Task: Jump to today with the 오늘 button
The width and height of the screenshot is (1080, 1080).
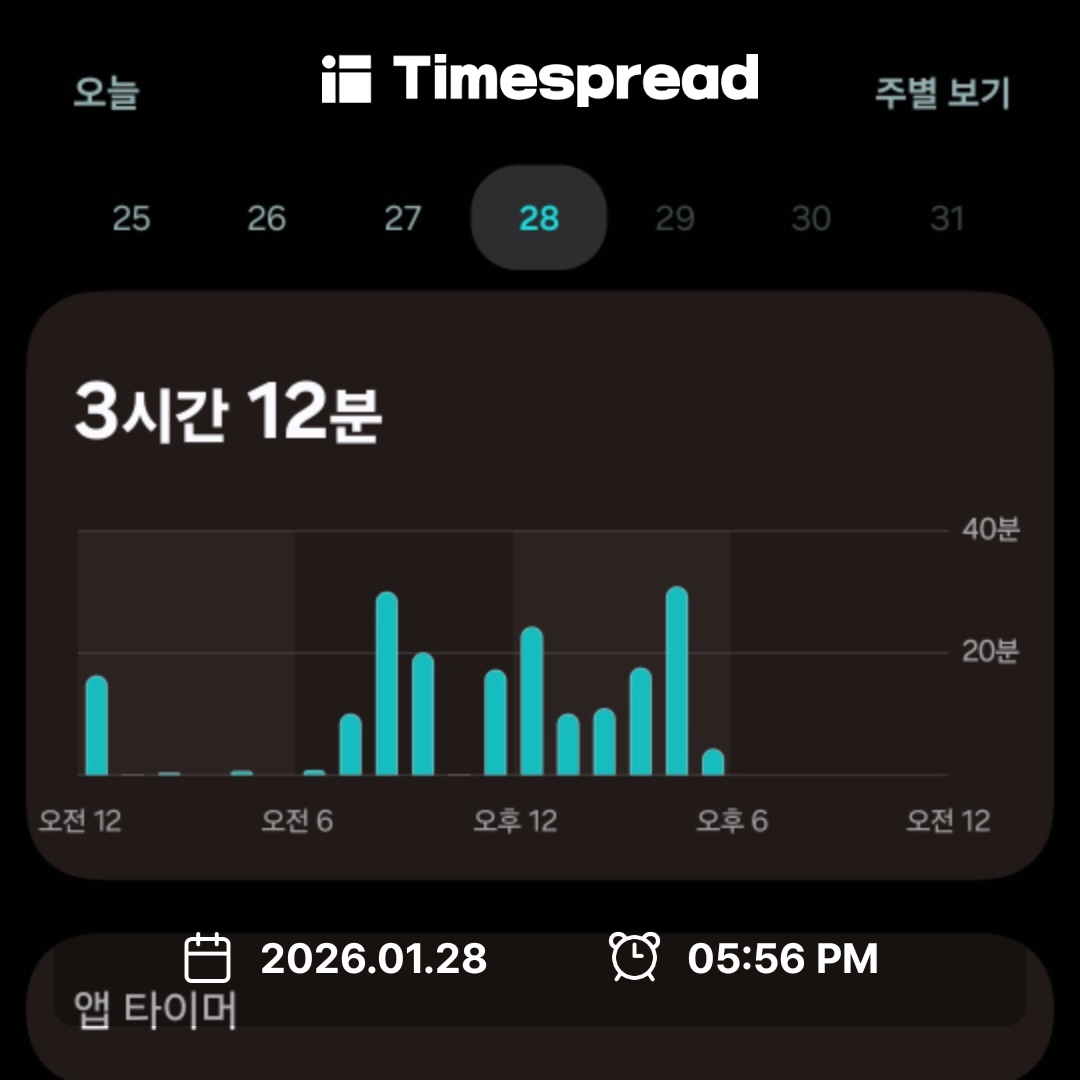Action: [x=106, y=92]
